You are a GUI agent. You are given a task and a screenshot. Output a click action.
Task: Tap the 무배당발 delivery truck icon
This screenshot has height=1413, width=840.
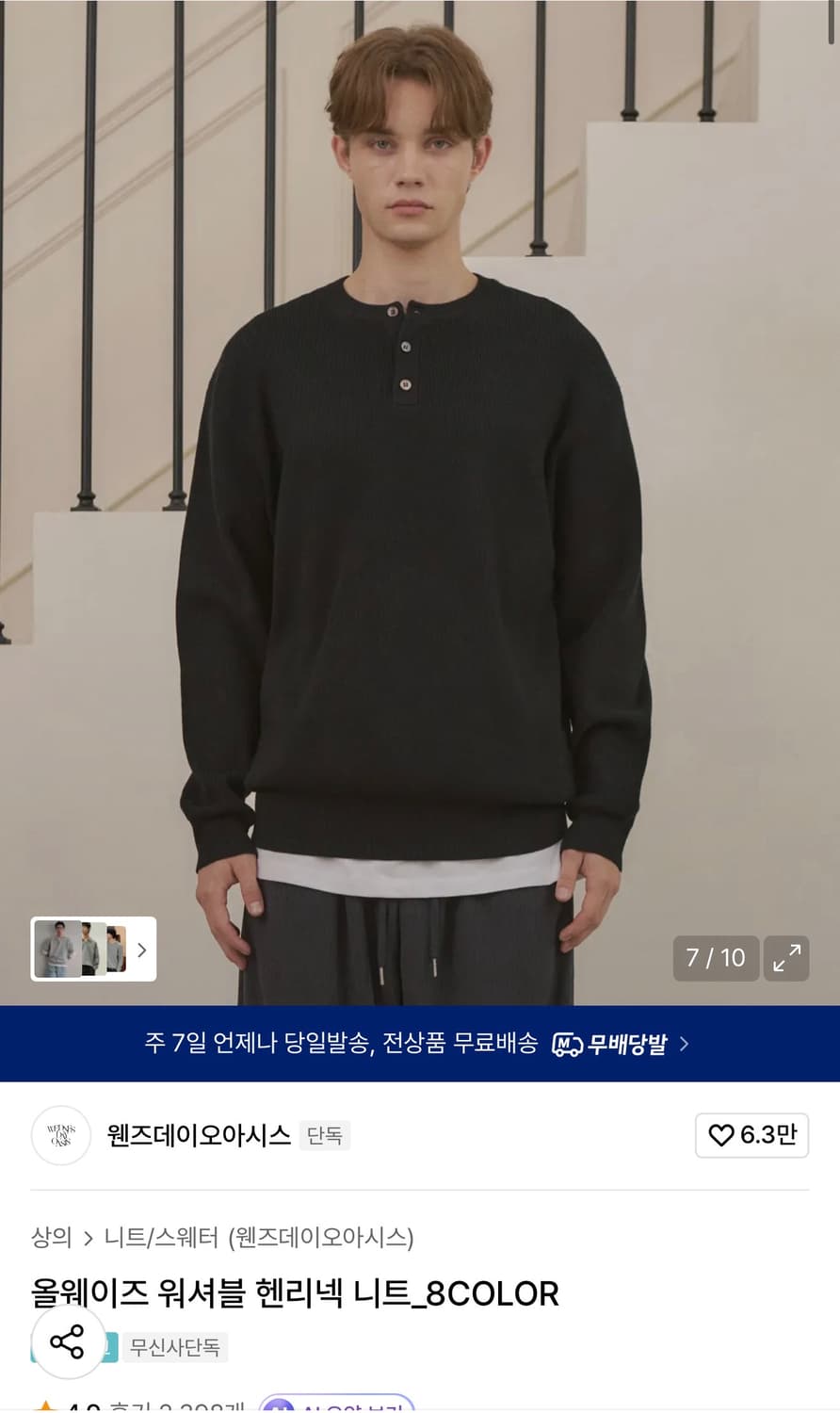566,1044
